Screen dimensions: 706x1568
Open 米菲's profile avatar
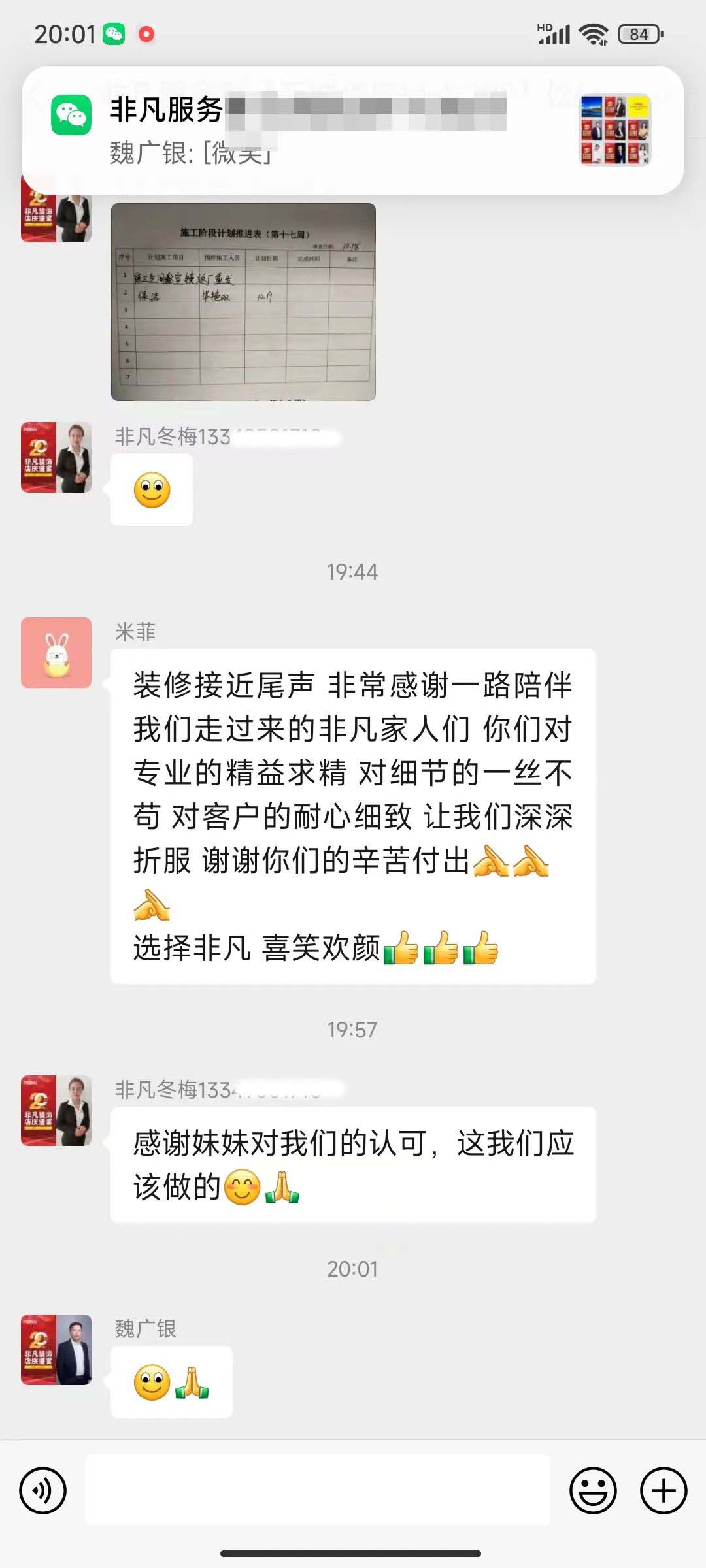(56, 652)
